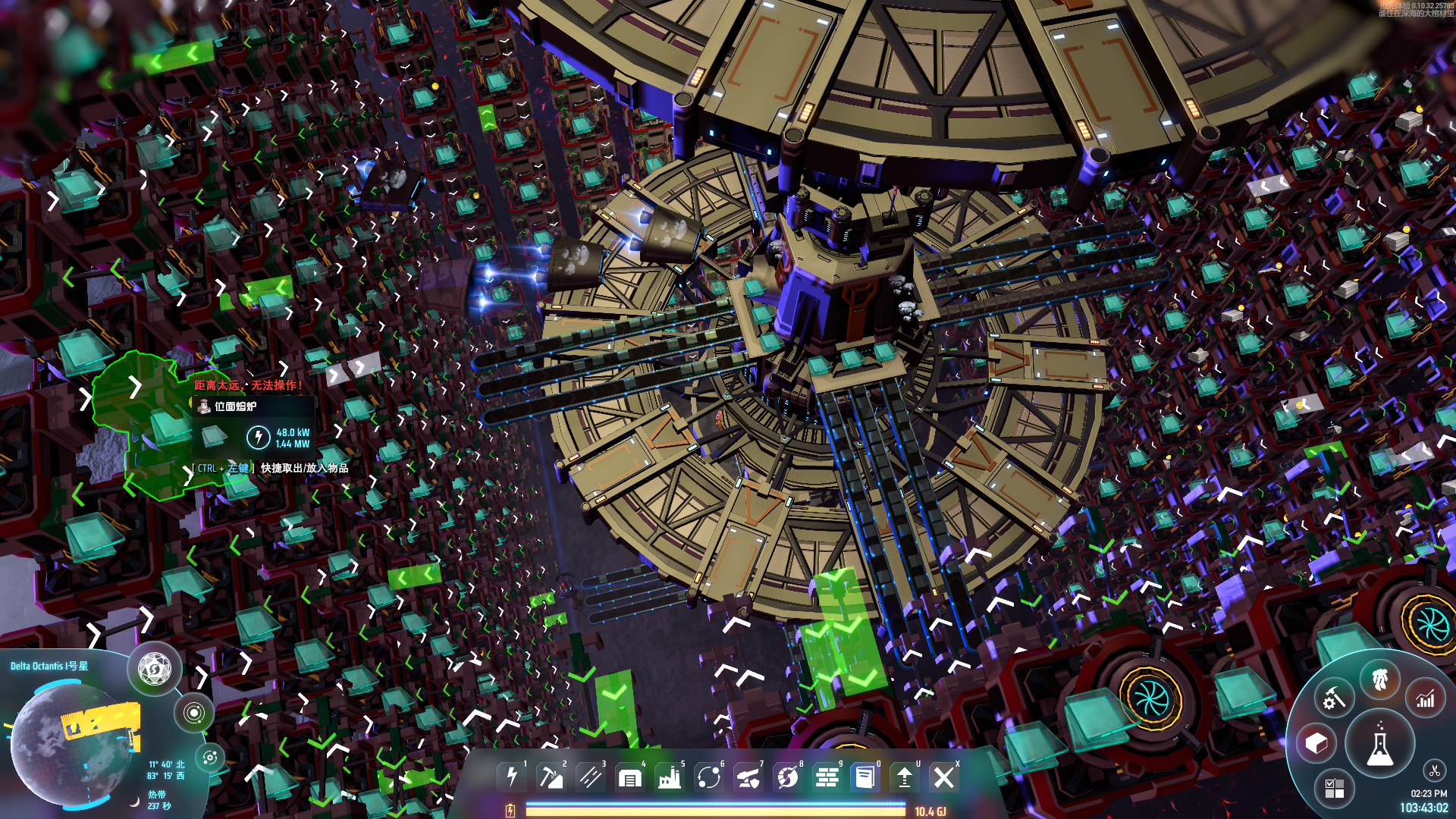Open the replicator hammer-and-gear icon
This screenshot has height=819, width=1456.
click(1334, 698)
